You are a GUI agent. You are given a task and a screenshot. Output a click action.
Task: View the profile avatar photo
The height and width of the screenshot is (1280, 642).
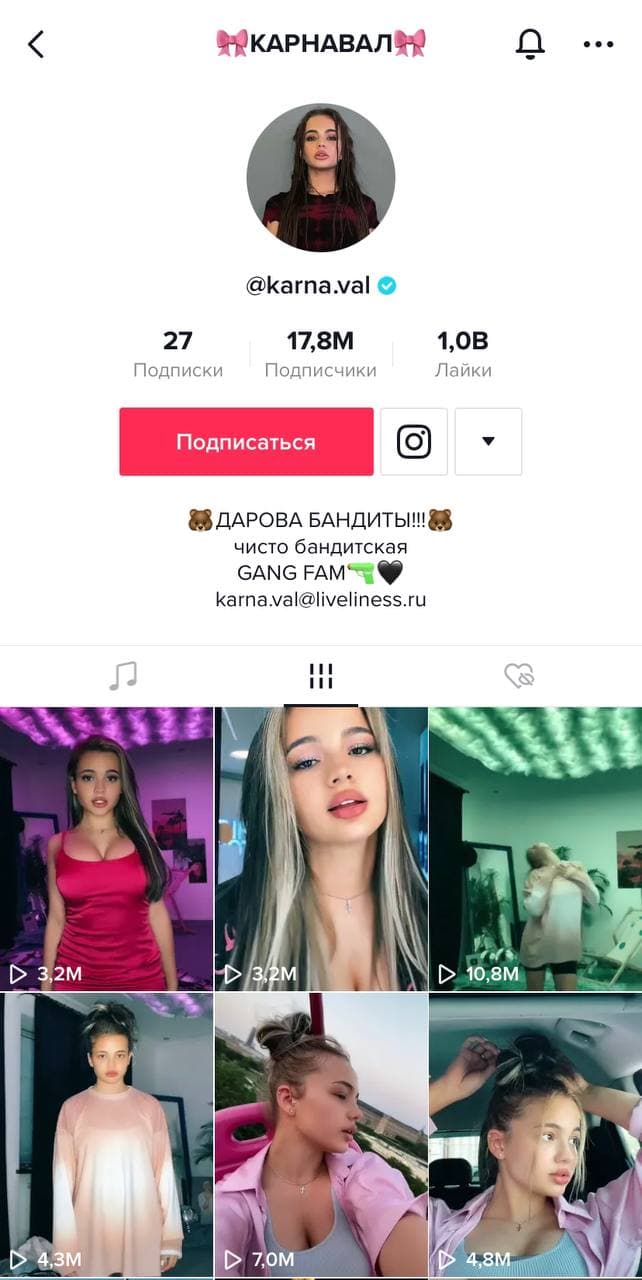point(321,178)
